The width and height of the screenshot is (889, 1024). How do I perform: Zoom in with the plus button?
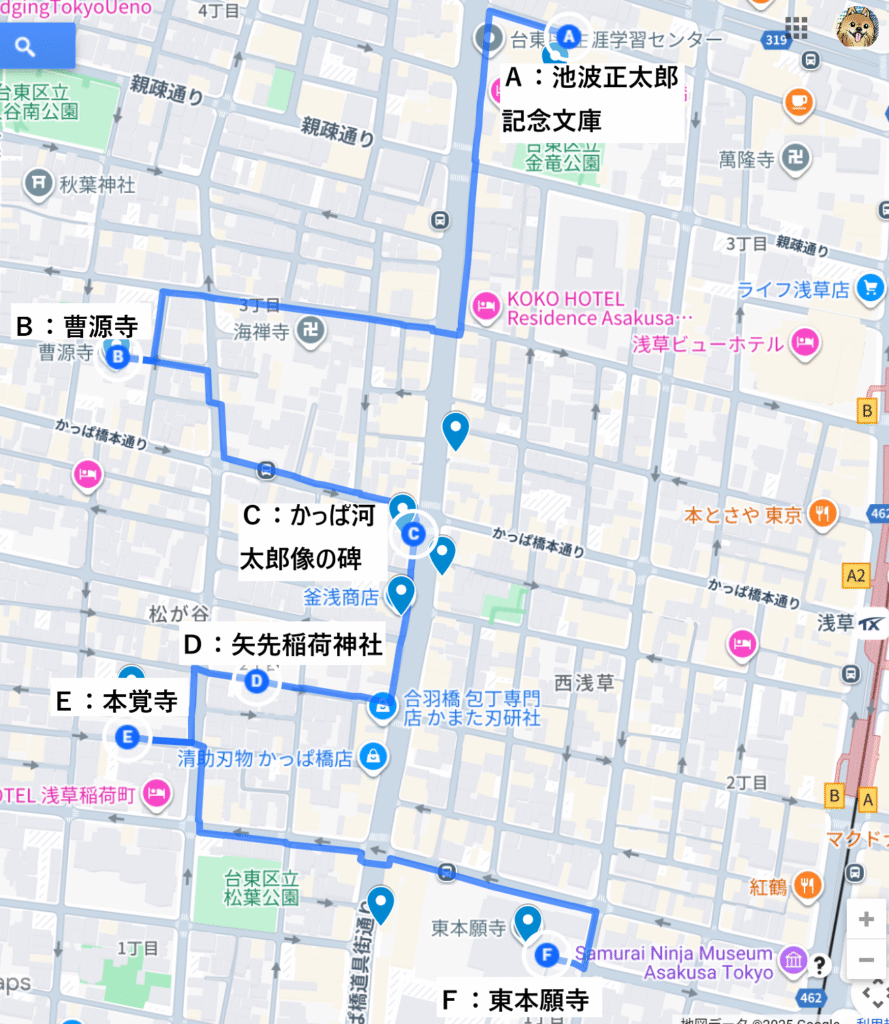[866, 920]
